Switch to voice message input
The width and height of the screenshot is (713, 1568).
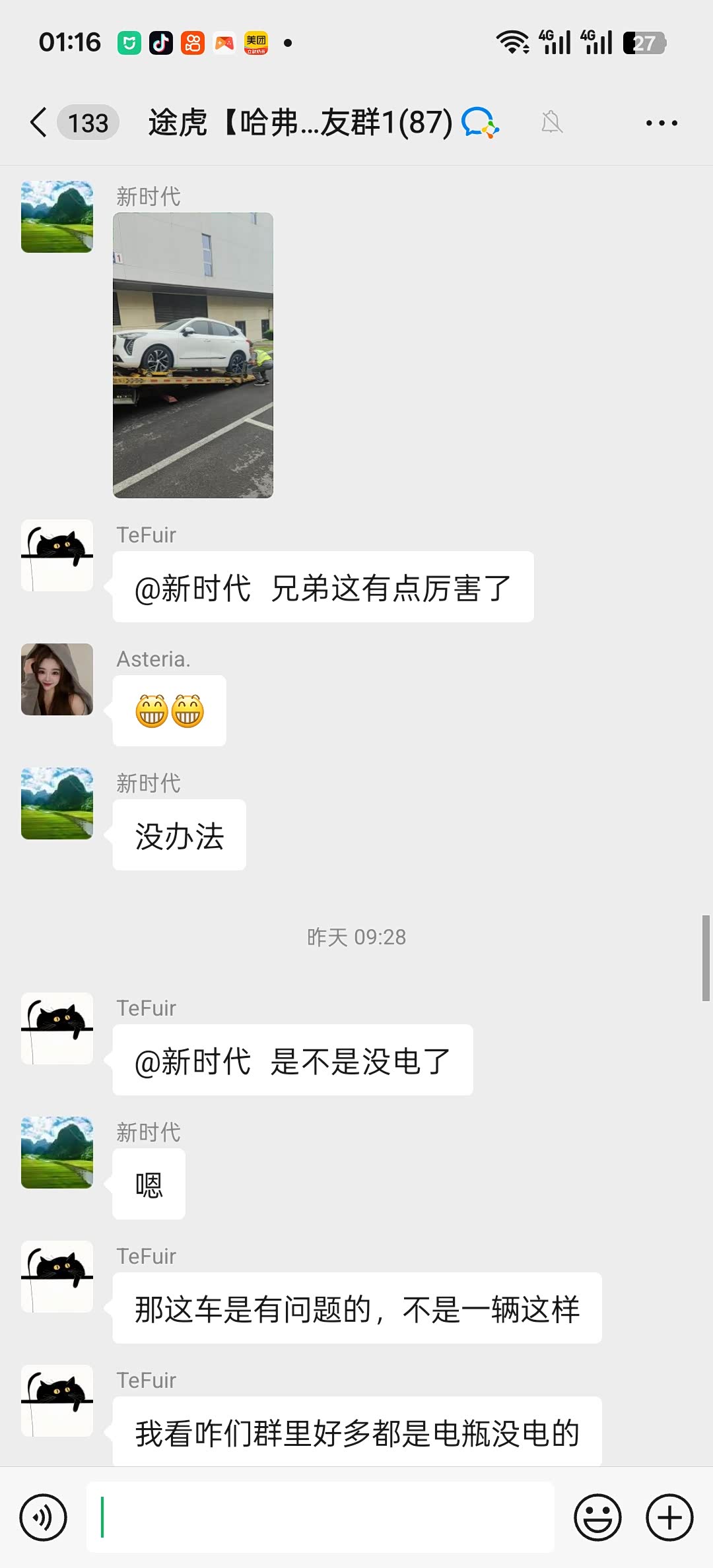tap(44, 1517)
